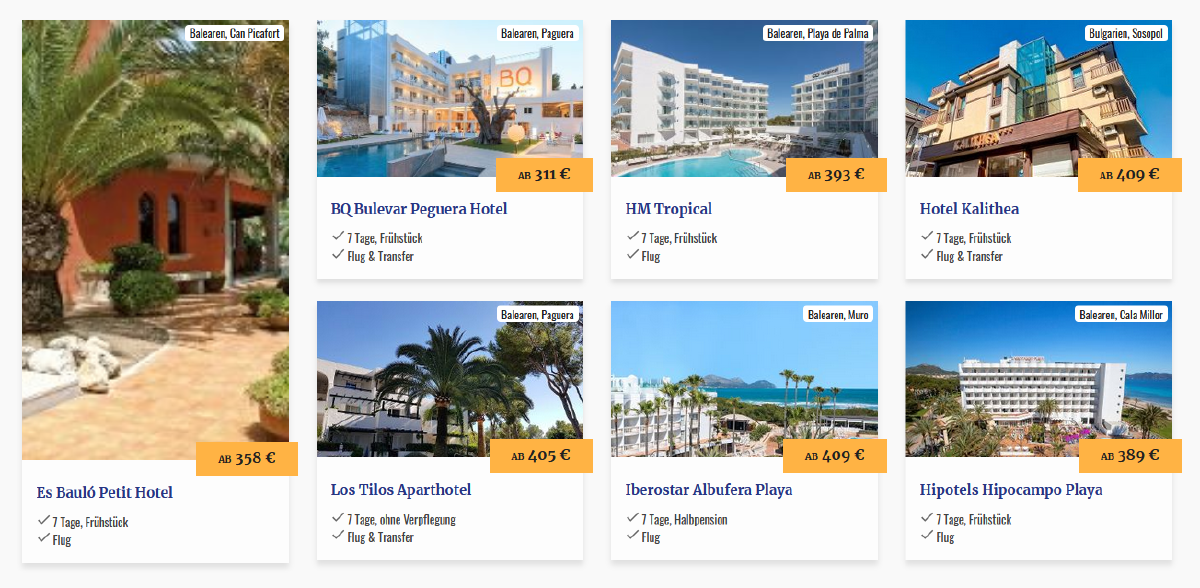View the HM Tropical hotel deal
Screen dimensions: 1200x588
669,209
